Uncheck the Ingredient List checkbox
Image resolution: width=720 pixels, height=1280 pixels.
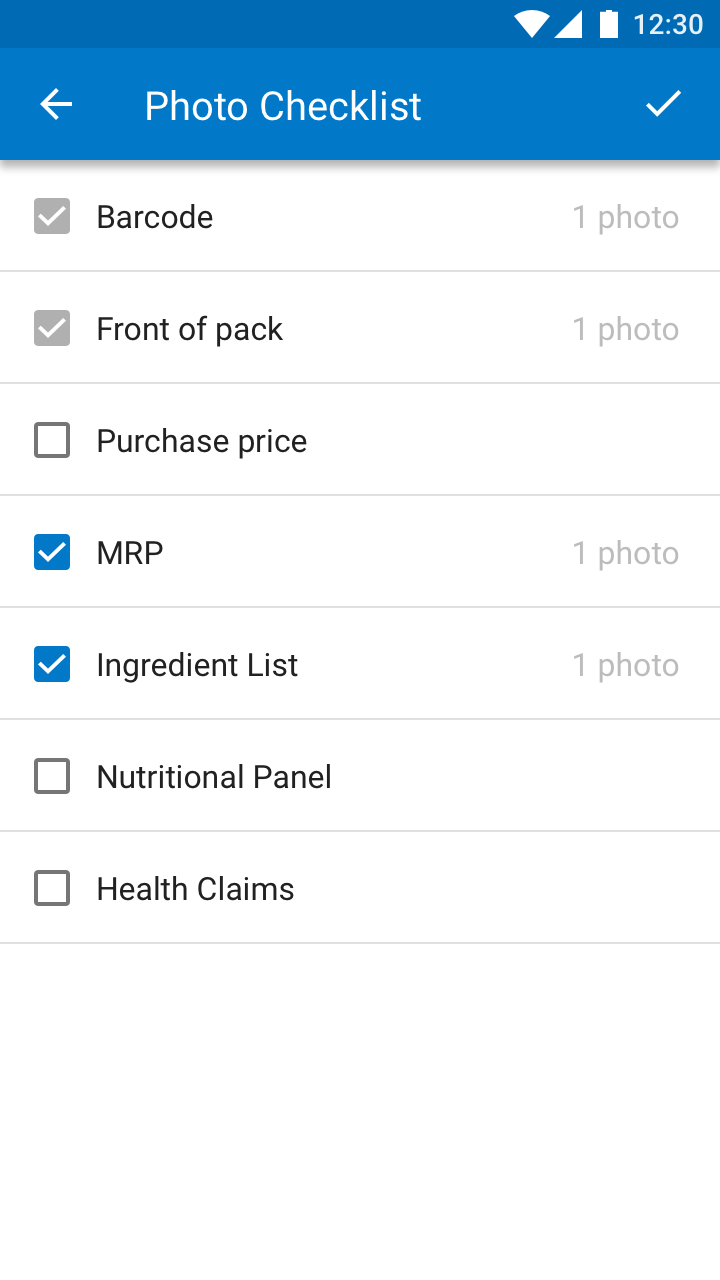point(52,664)
